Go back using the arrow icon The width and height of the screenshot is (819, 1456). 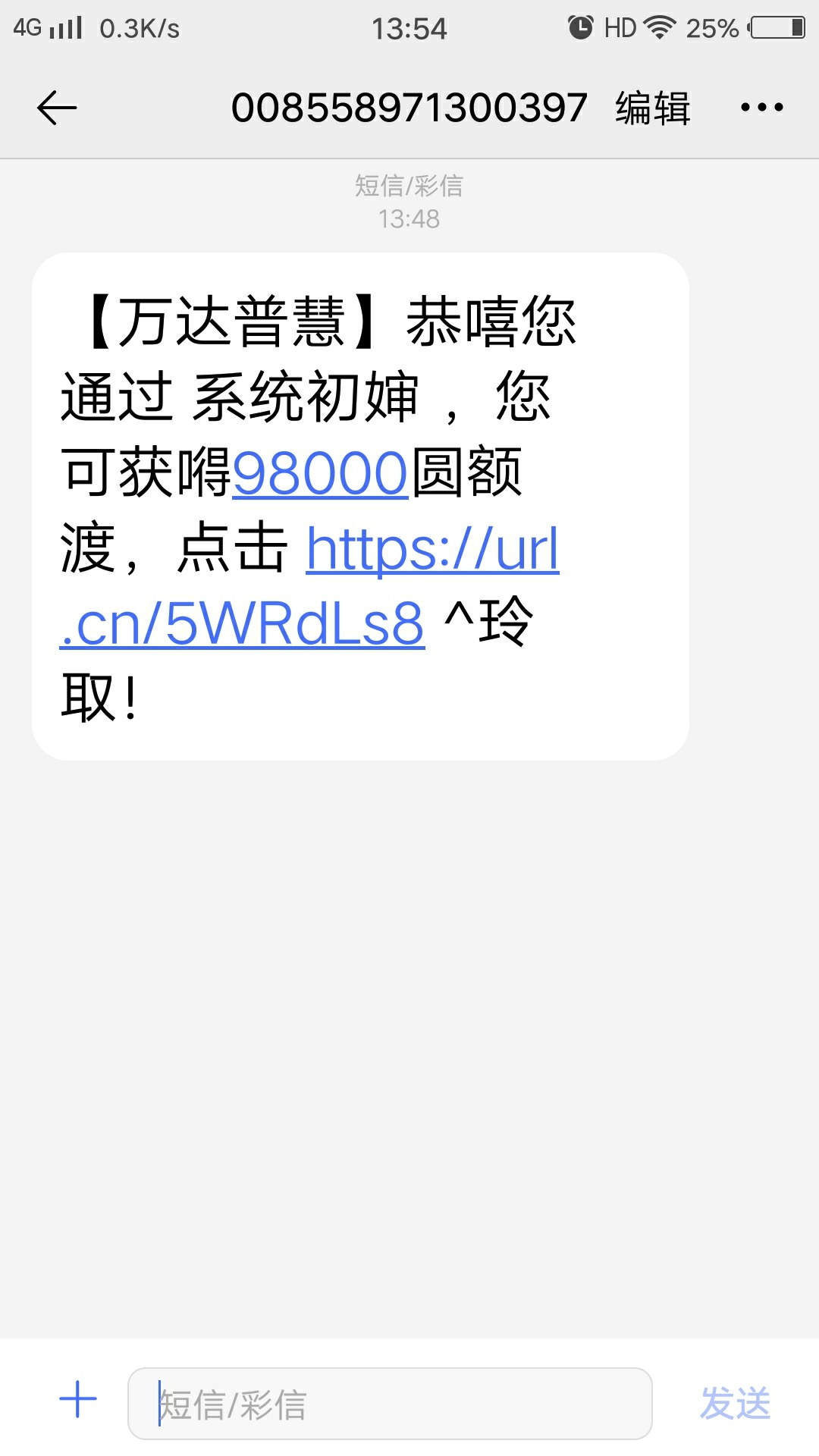point(57,108)
